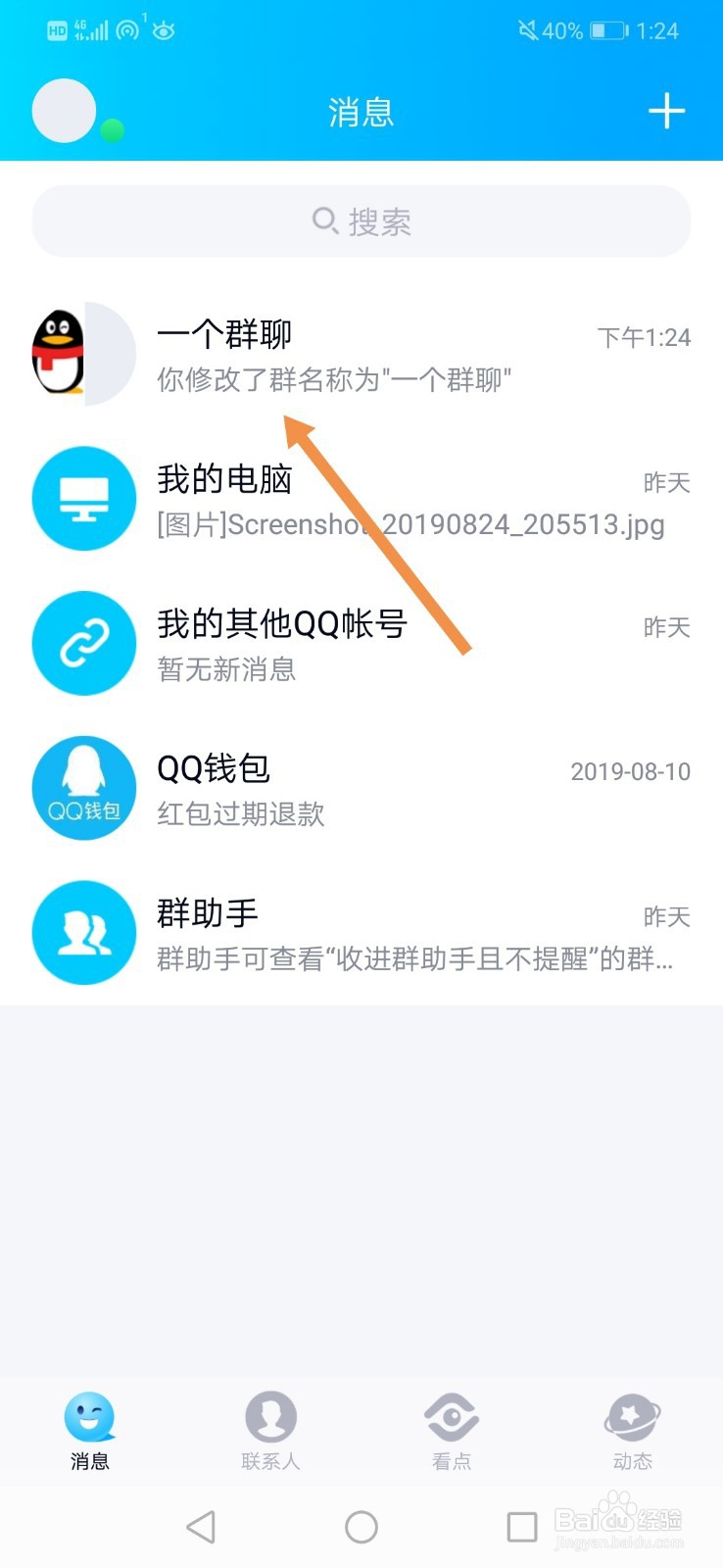723x1568 pixels.
Task: Tap the 消息 smiley face icon
Action: [x=90, y=1414]
